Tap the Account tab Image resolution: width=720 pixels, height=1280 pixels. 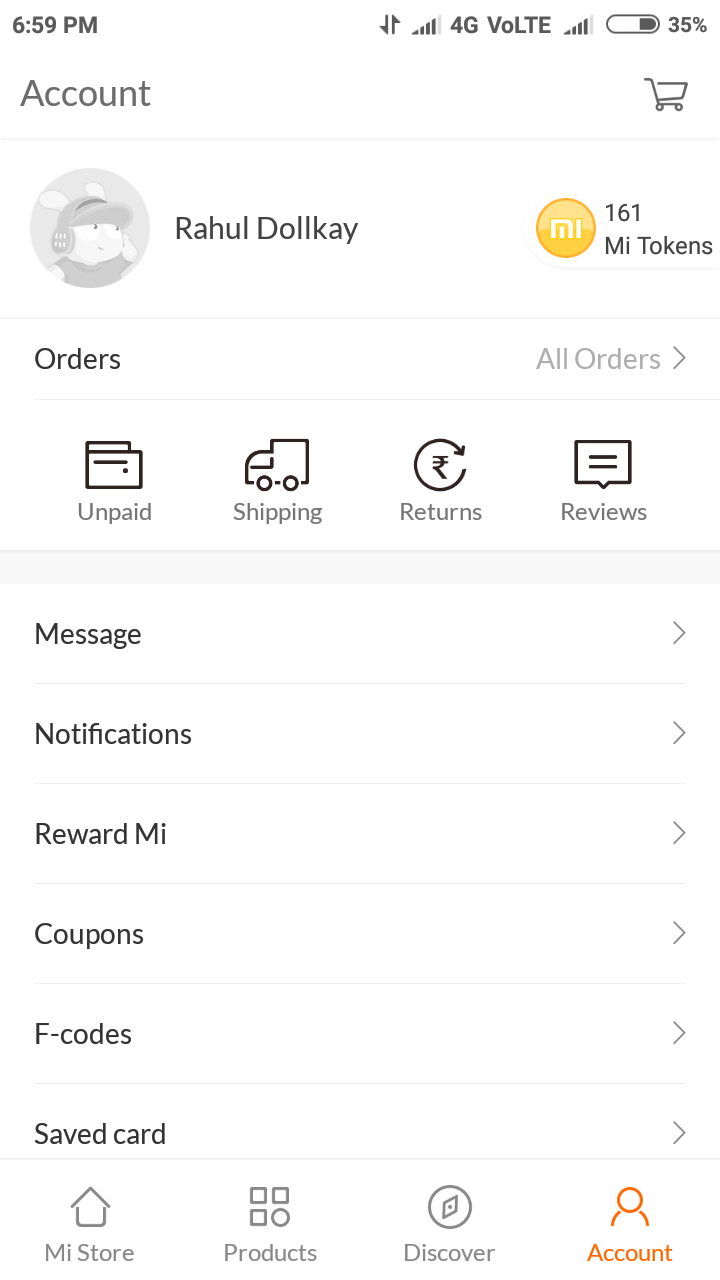point(630,1224)
